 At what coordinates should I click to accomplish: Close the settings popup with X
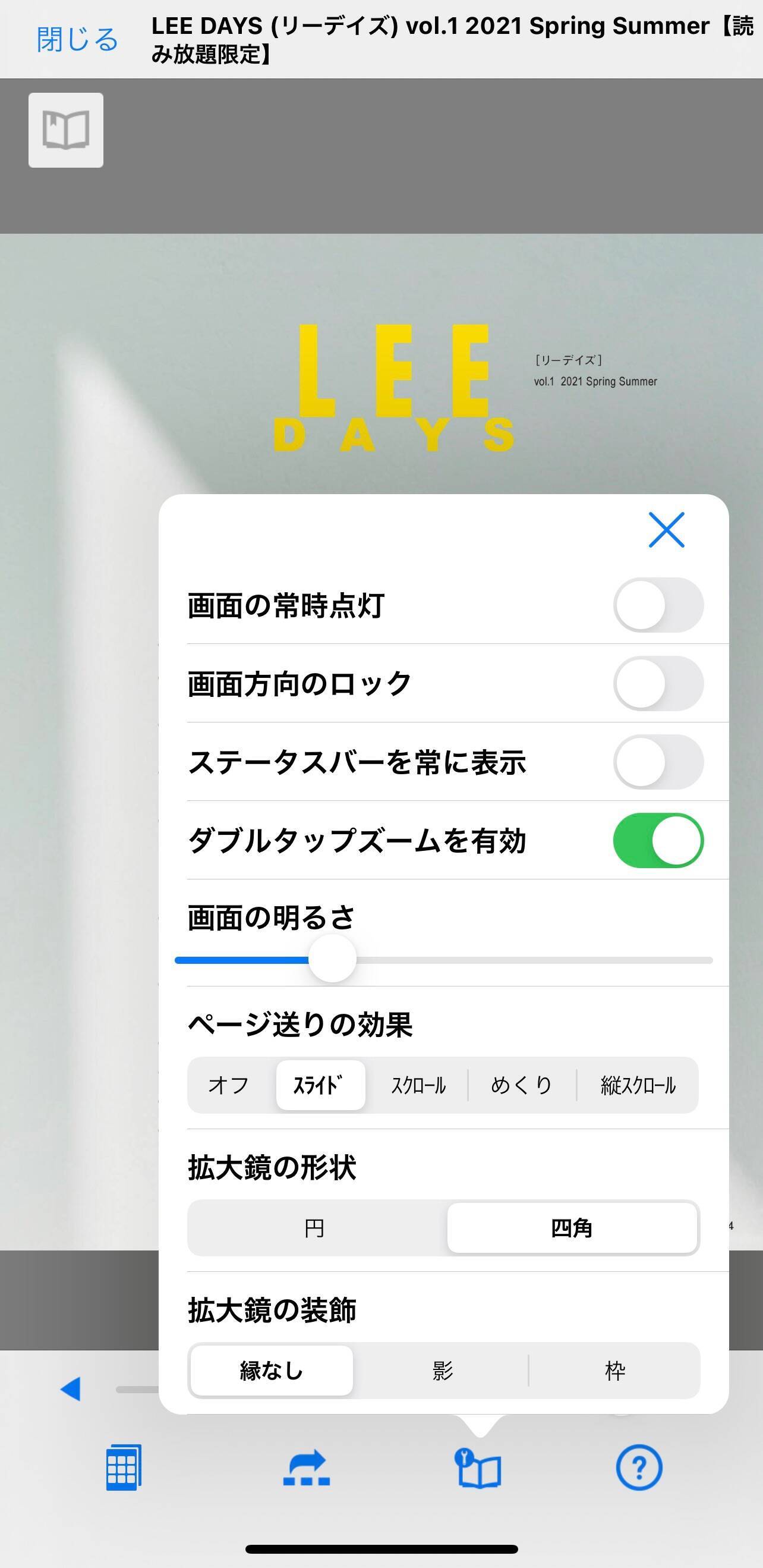coord(666,530)
